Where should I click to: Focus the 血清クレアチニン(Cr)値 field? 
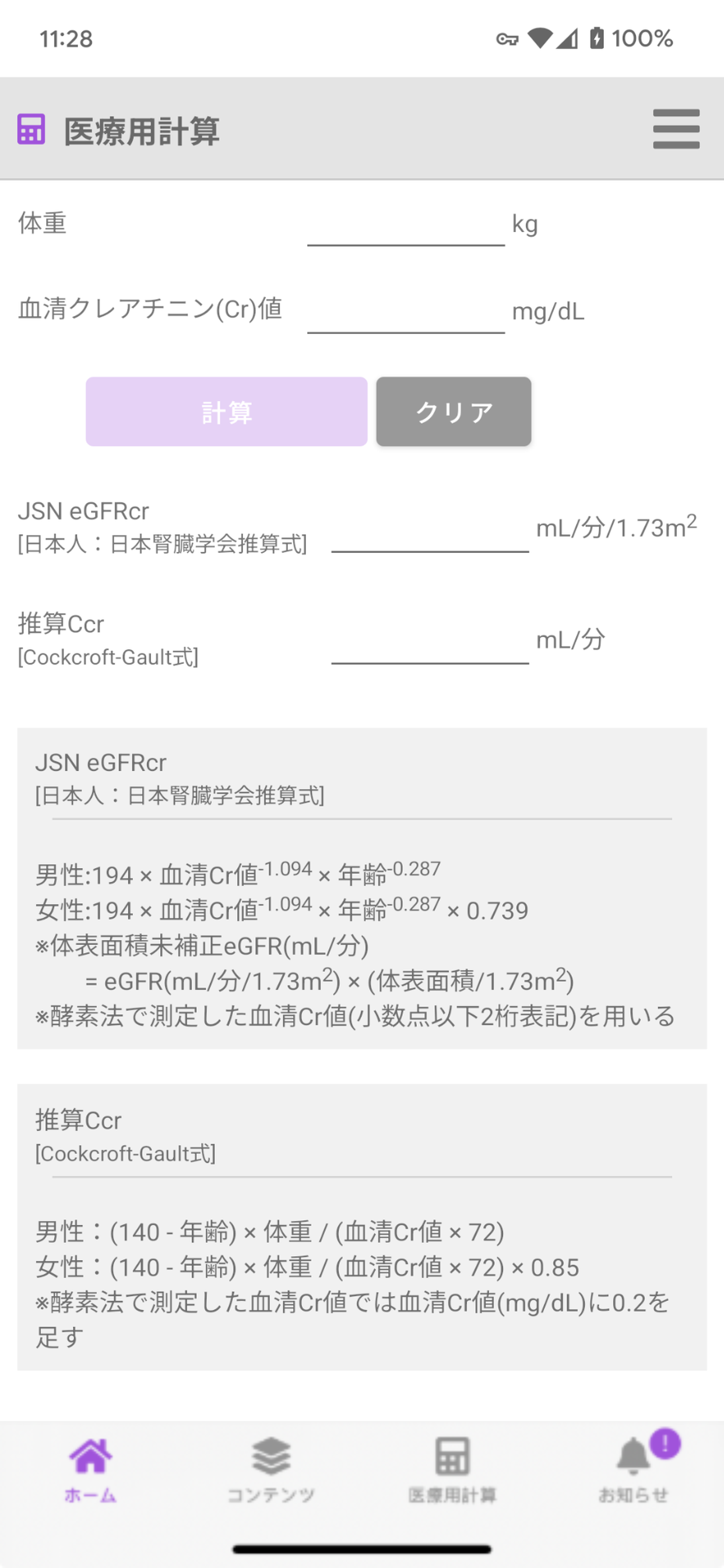(x=406, y=313)
